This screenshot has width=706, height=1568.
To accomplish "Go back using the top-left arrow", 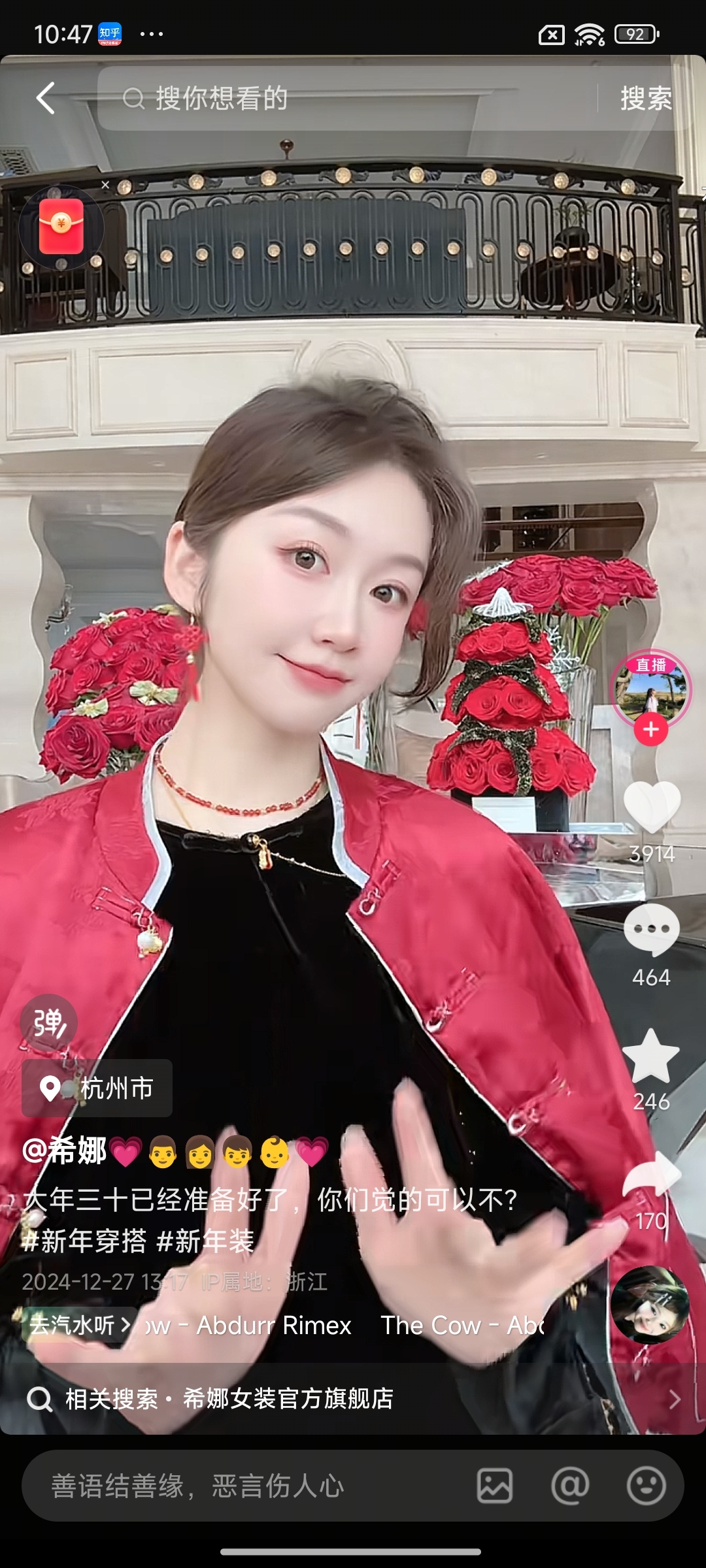I will point(45,99).
